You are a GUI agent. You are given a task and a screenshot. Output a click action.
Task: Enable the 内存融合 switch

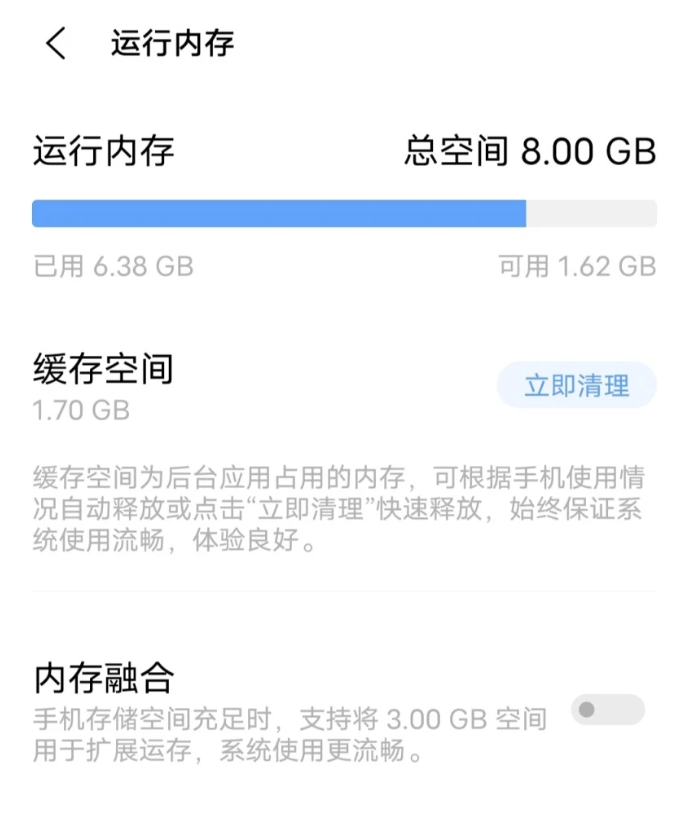607,710
